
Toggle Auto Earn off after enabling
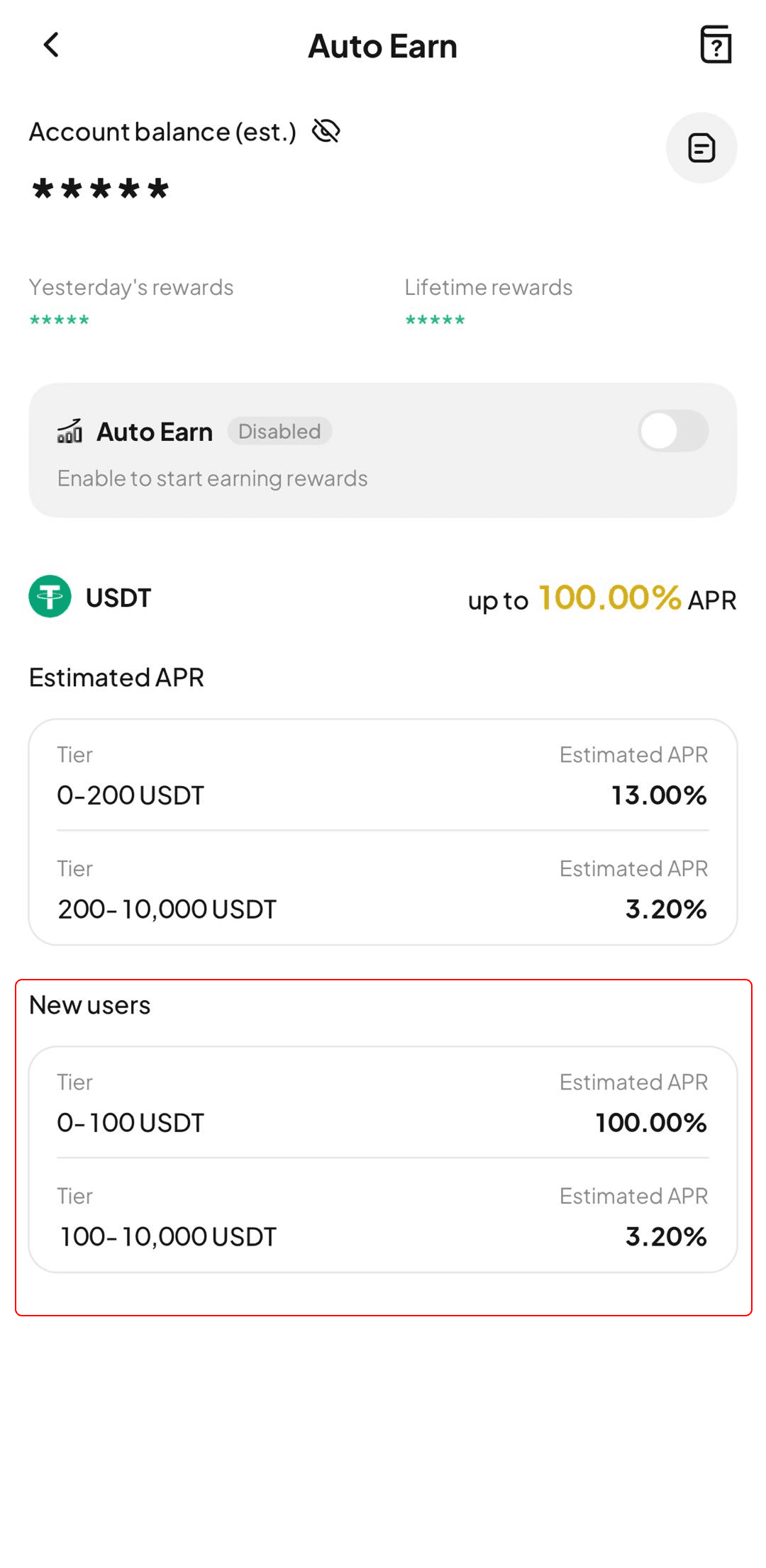coord(672,431)
